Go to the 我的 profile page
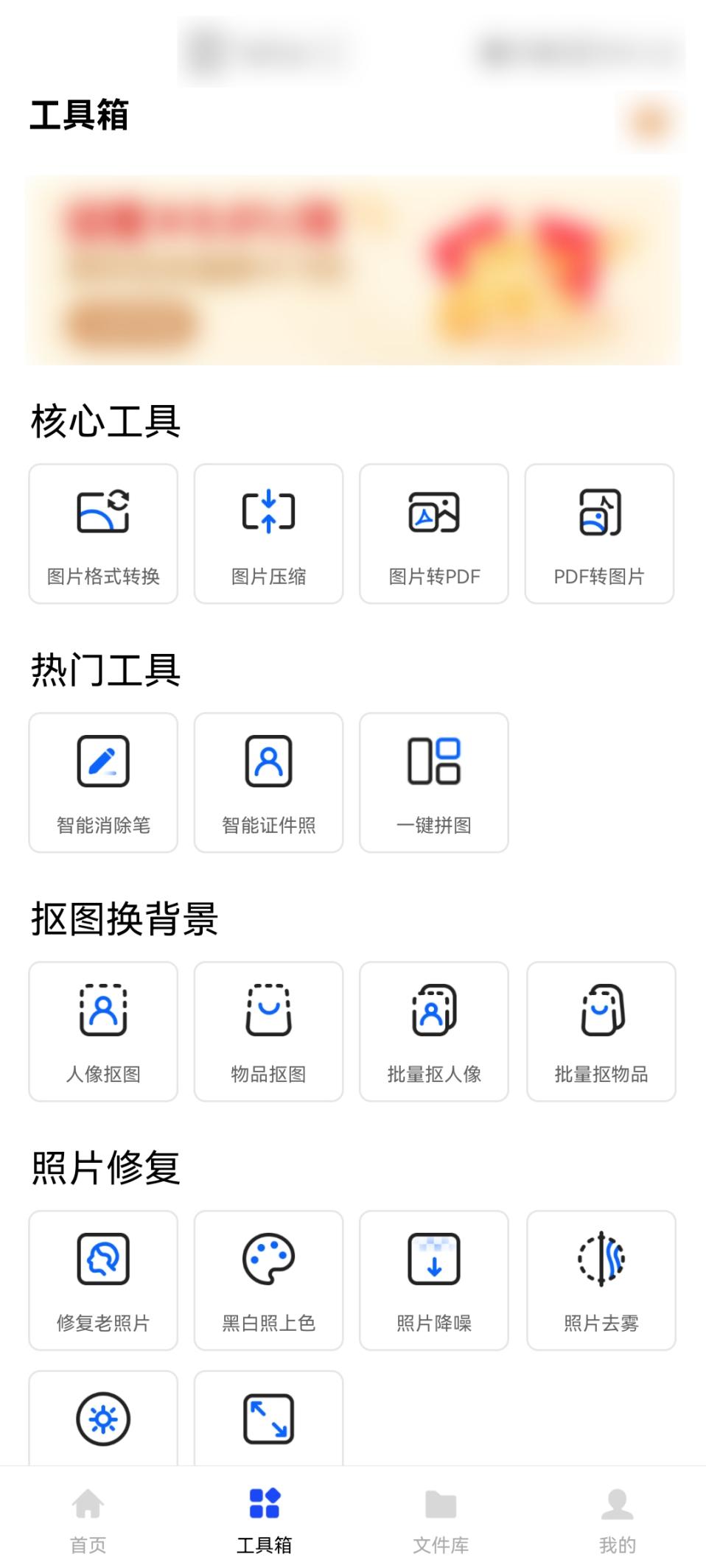The width and height of the screenshot is (706, 1568). [x=617, y=1521]
